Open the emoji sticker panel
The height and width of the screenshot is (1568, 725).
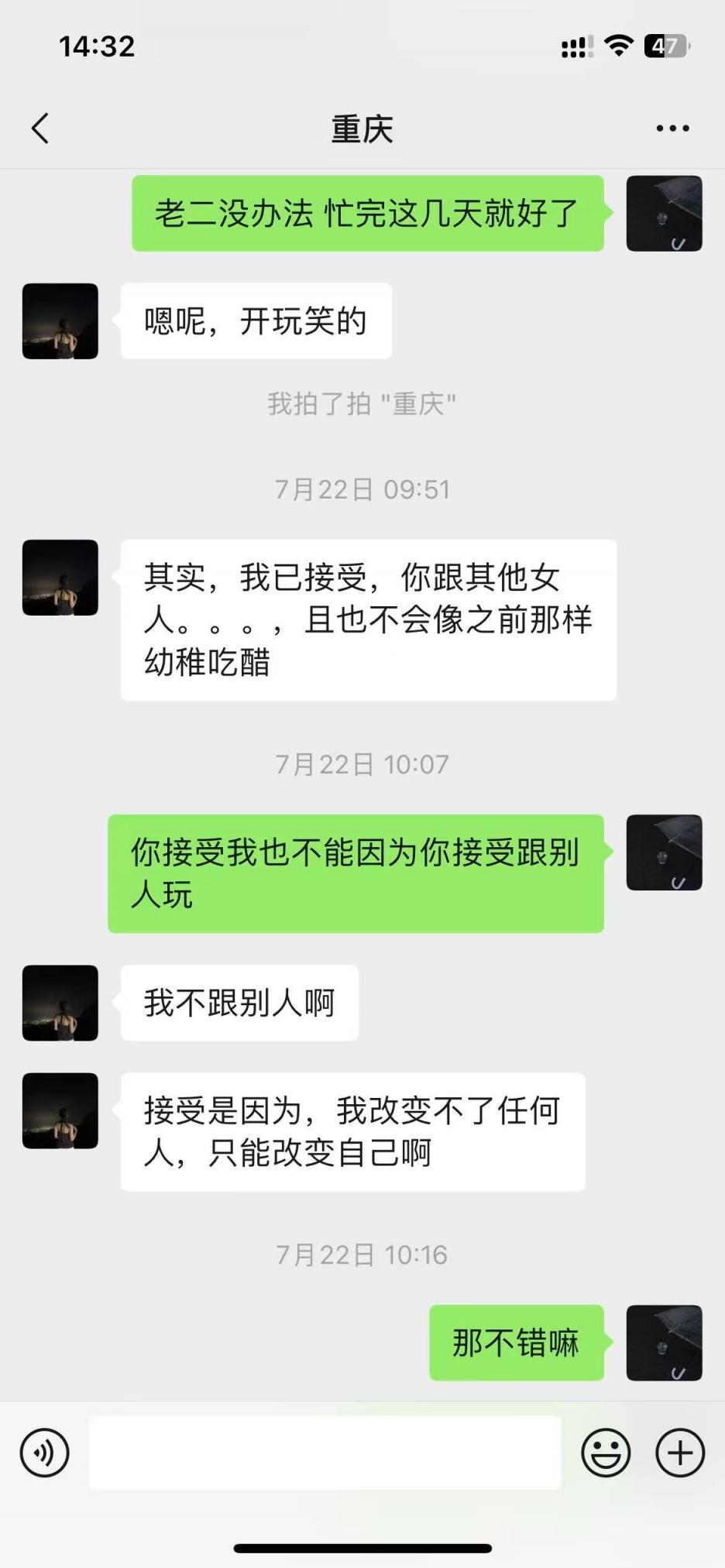(606, 1453)
